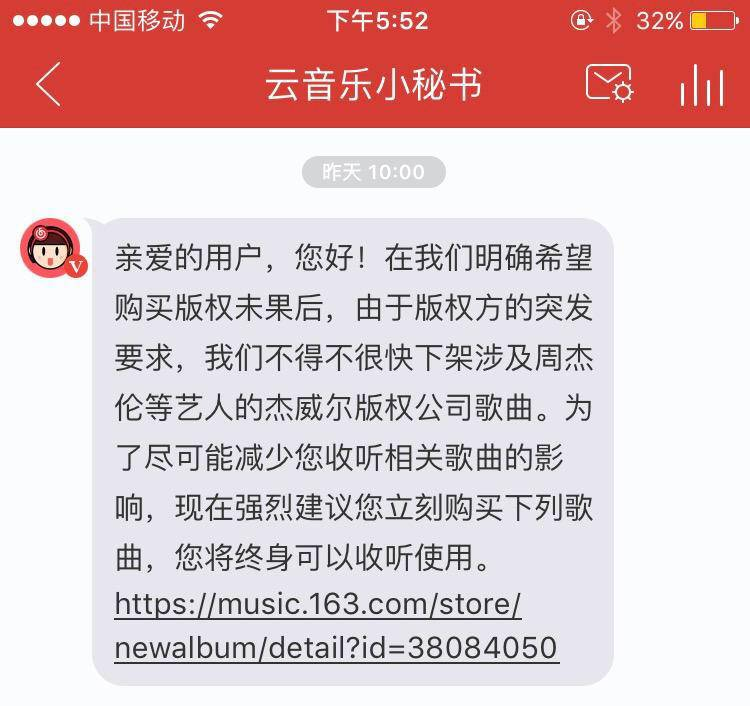Screen dimensions: 750x706
Task: Go back using the left arrow
Action: point(47,84)
